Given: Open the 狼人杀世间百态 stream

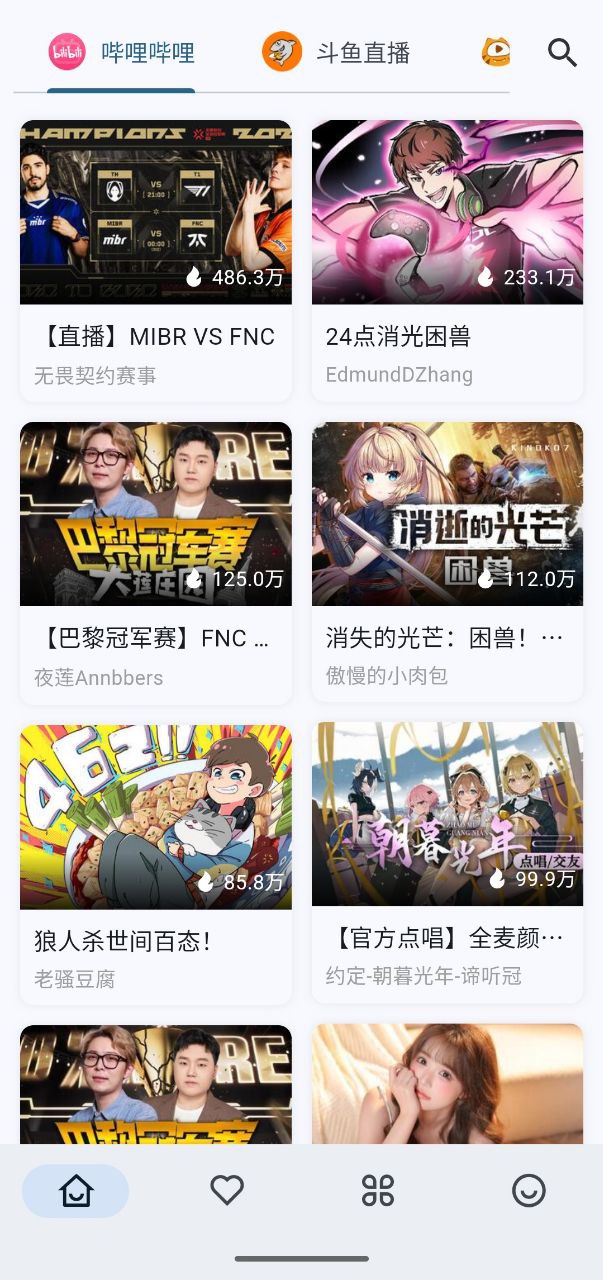Looking at the screenshot, I should (156, 863).
